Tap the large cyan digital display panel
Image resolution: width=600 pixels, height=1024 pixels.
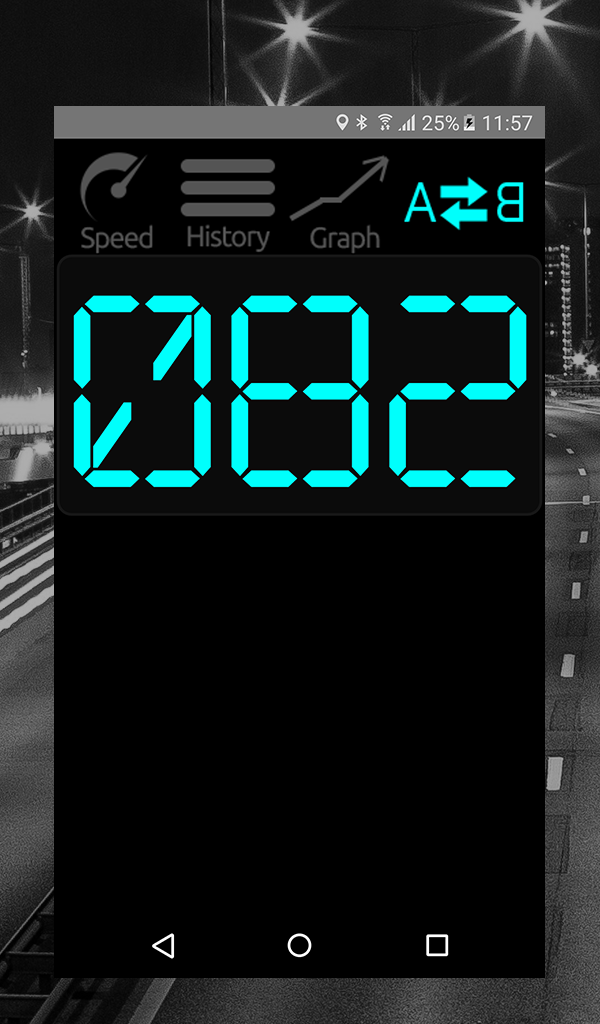click(300, 385)
